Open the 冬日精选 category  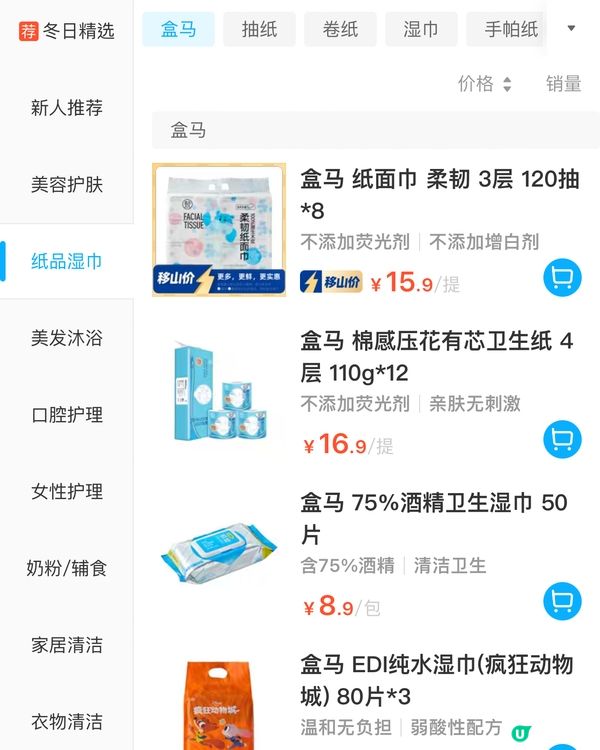pos(67,31)
